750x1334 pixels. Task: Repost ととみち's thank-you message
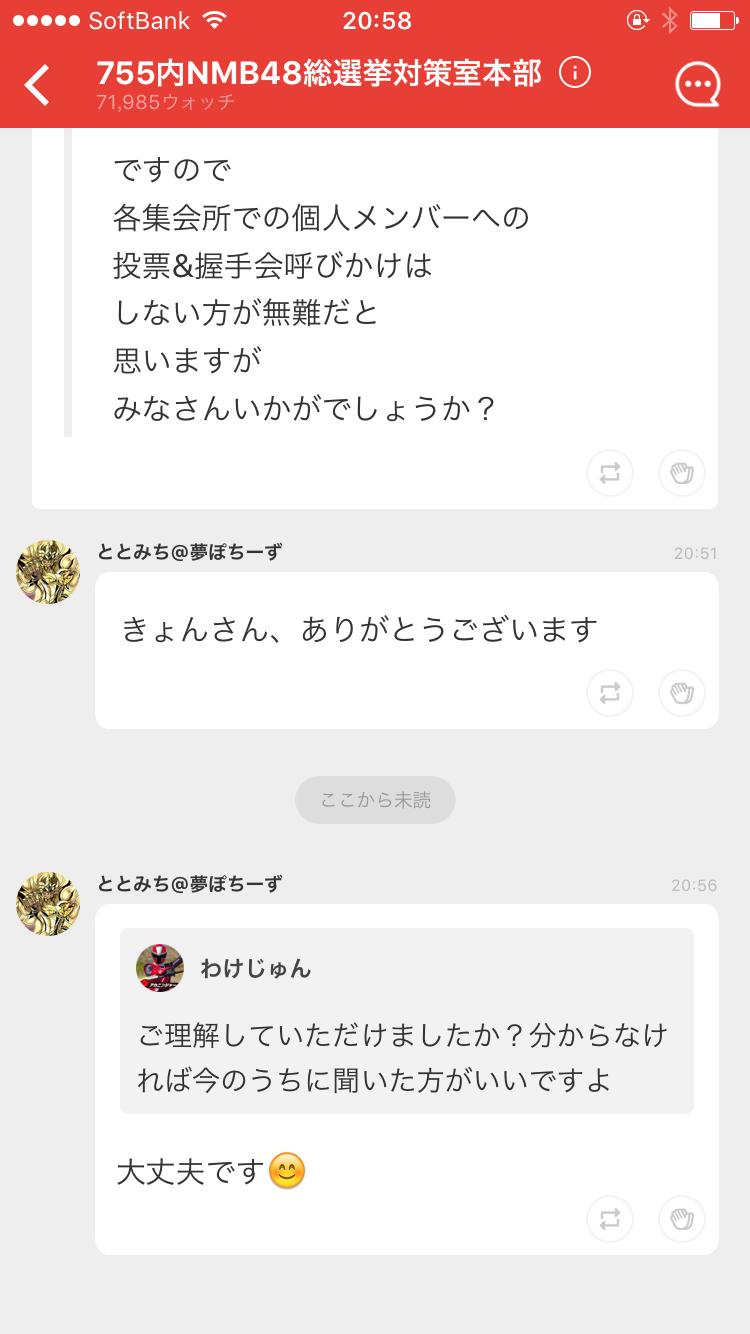(x=610, y=692)
